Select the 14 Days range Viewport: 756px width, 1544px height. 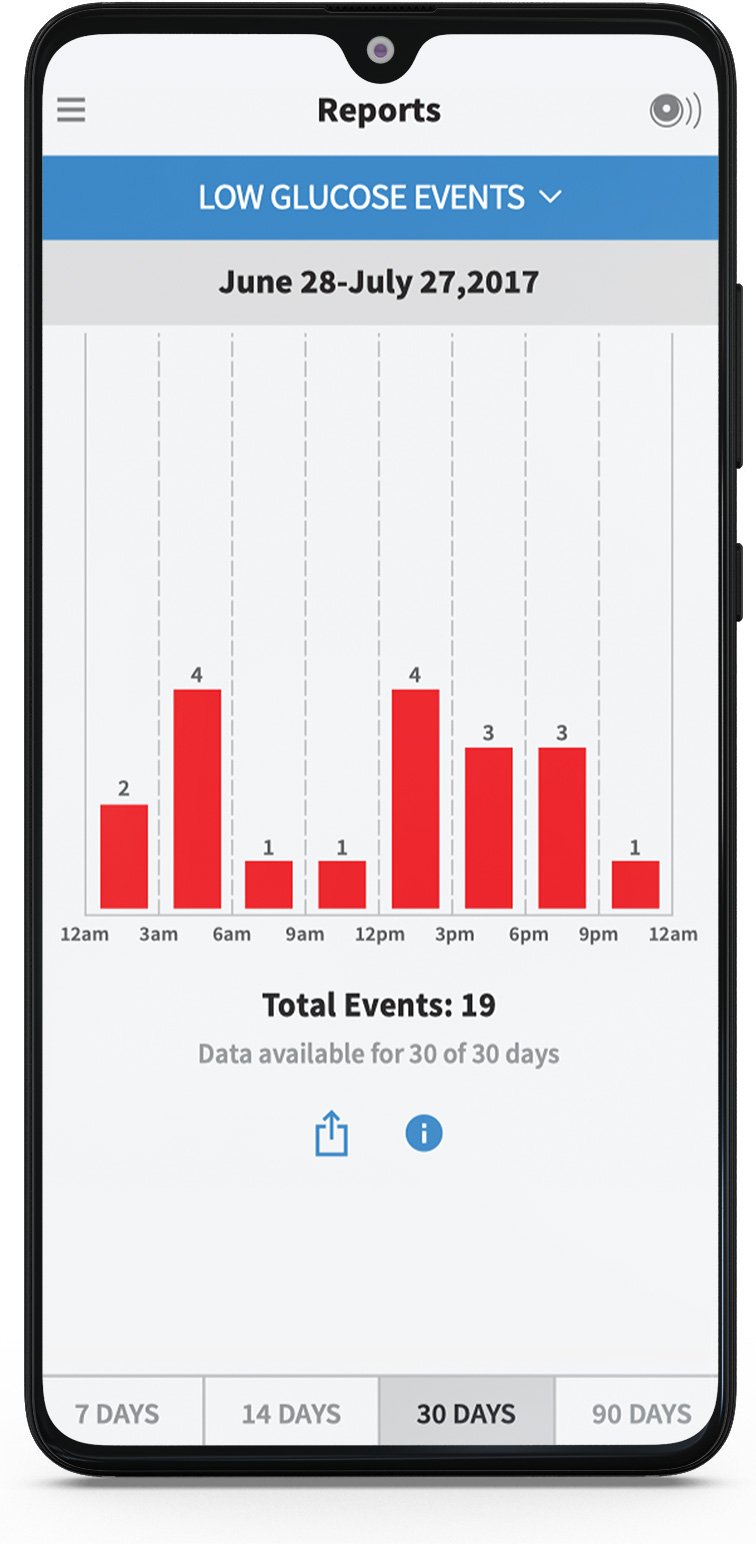point(291,1414)
